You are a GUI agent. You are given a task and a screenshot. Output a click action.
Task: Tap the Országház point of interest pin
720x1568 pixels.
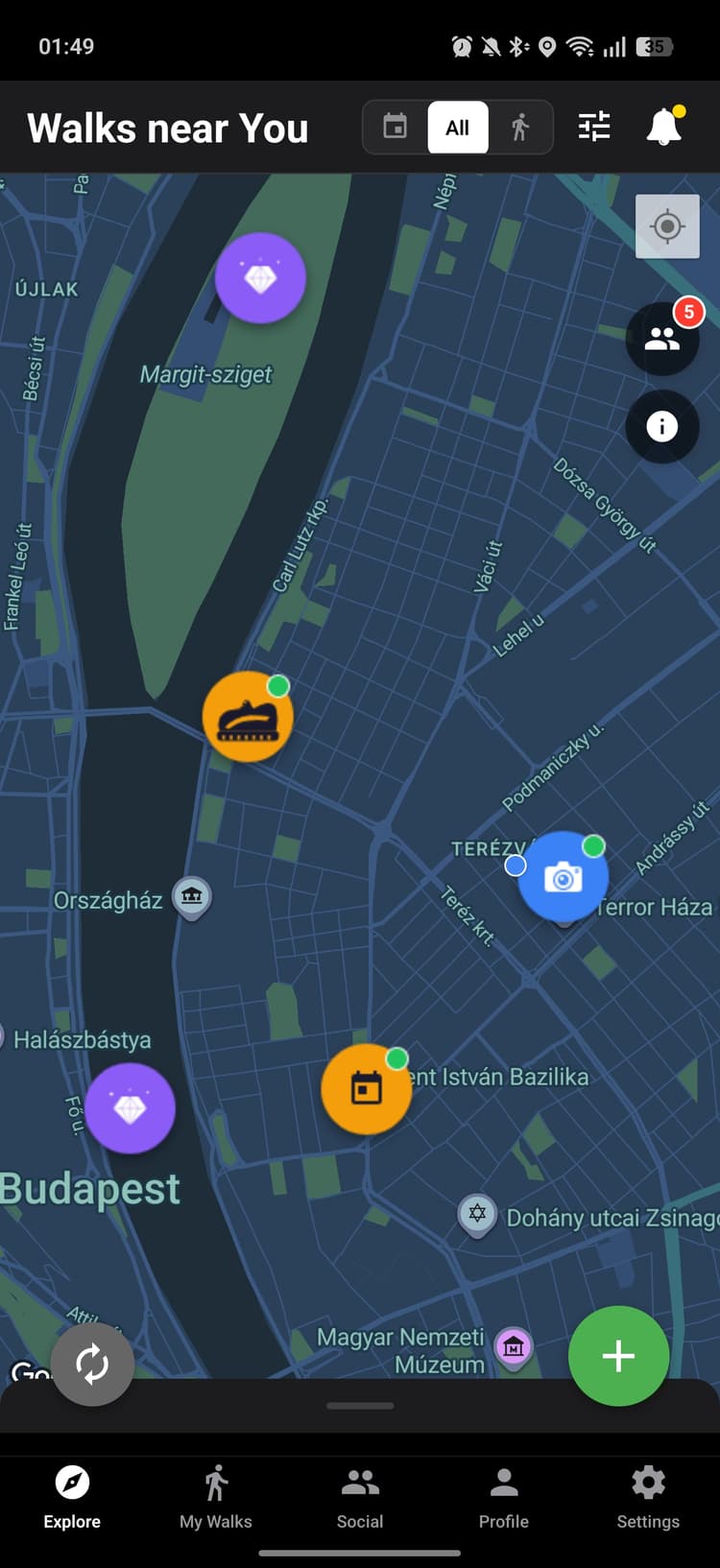pyautogui.click(x=192, y=897)
